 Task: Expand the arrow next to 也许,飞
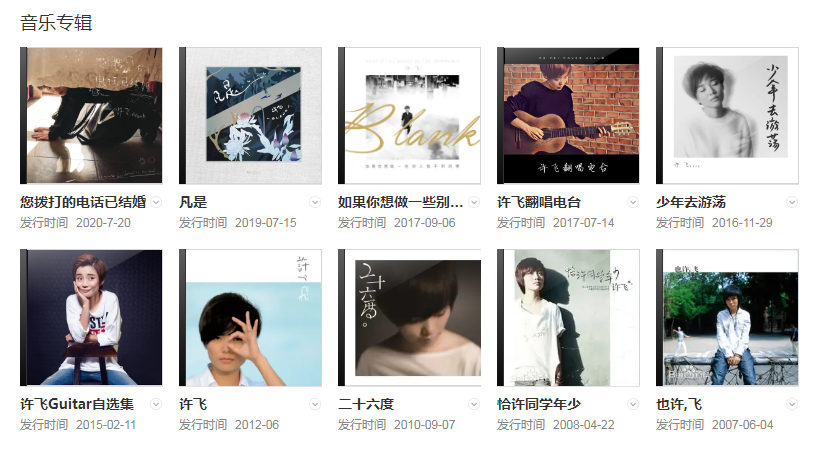[792, 404]
